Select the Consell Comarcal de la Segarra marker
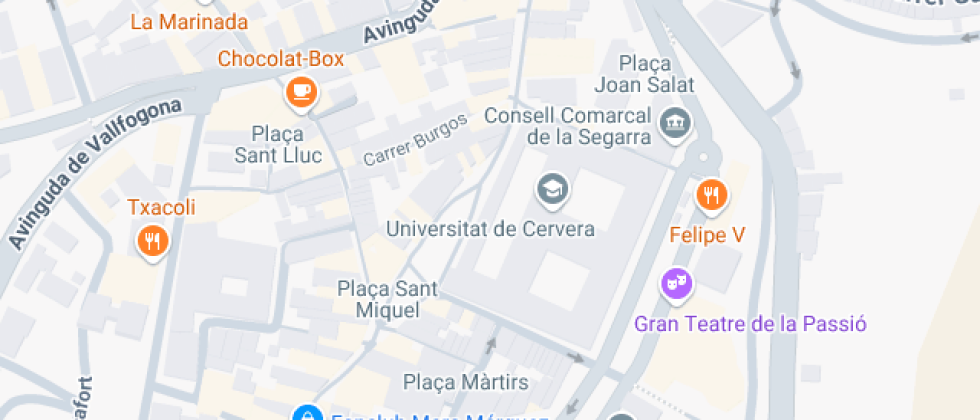 pos(676,124)
